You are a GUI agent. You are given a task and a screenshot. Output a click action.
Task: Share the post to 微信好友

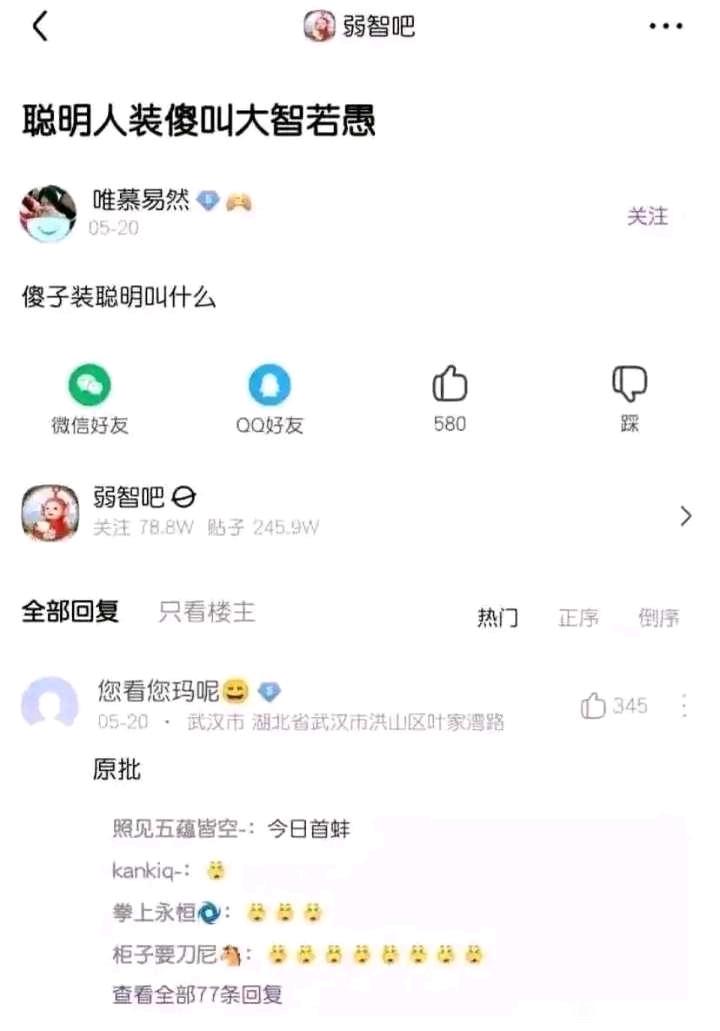pos(90,398)
